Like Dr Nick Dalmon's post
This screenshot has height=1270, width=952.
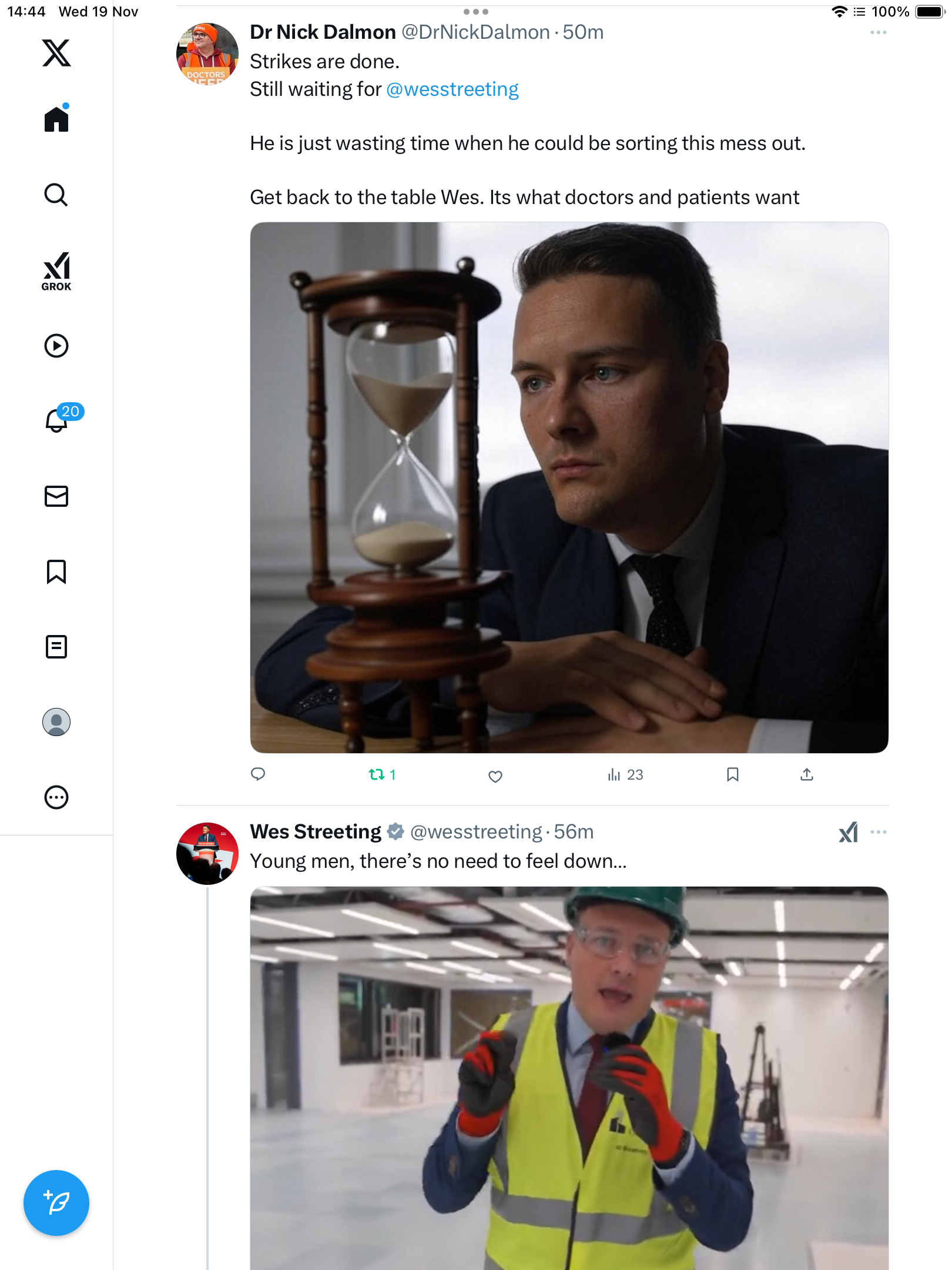pyautogui.click(x=495, y=776)
